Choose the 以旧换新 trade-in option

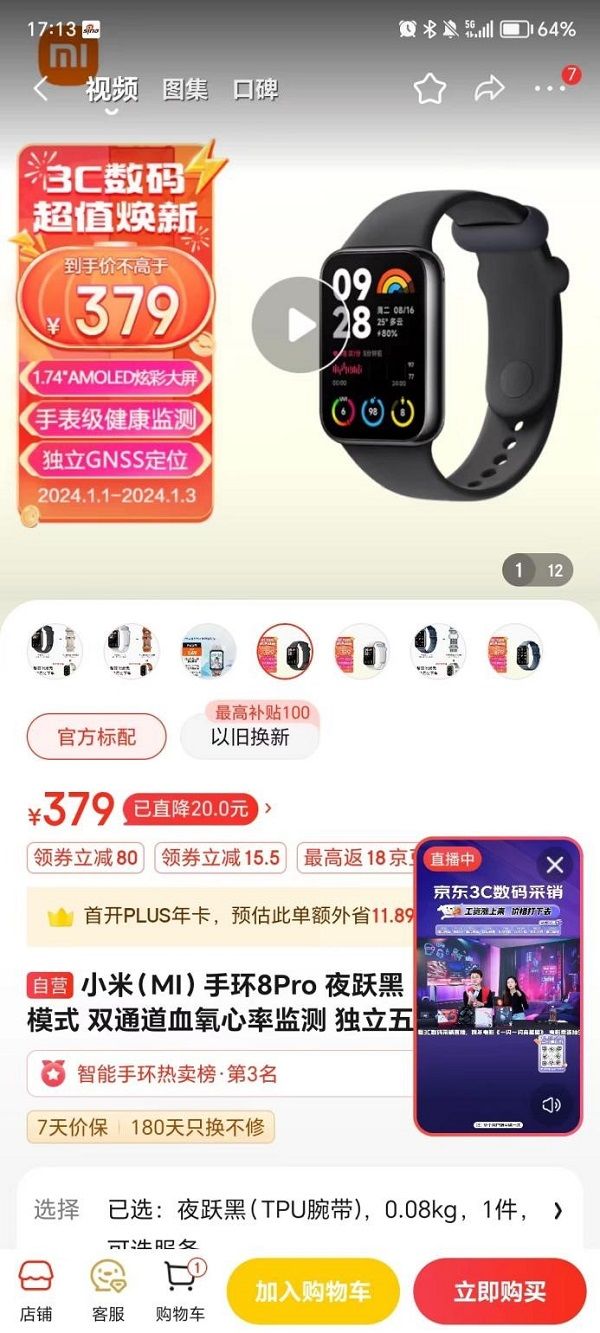click(x=250, y=737)
